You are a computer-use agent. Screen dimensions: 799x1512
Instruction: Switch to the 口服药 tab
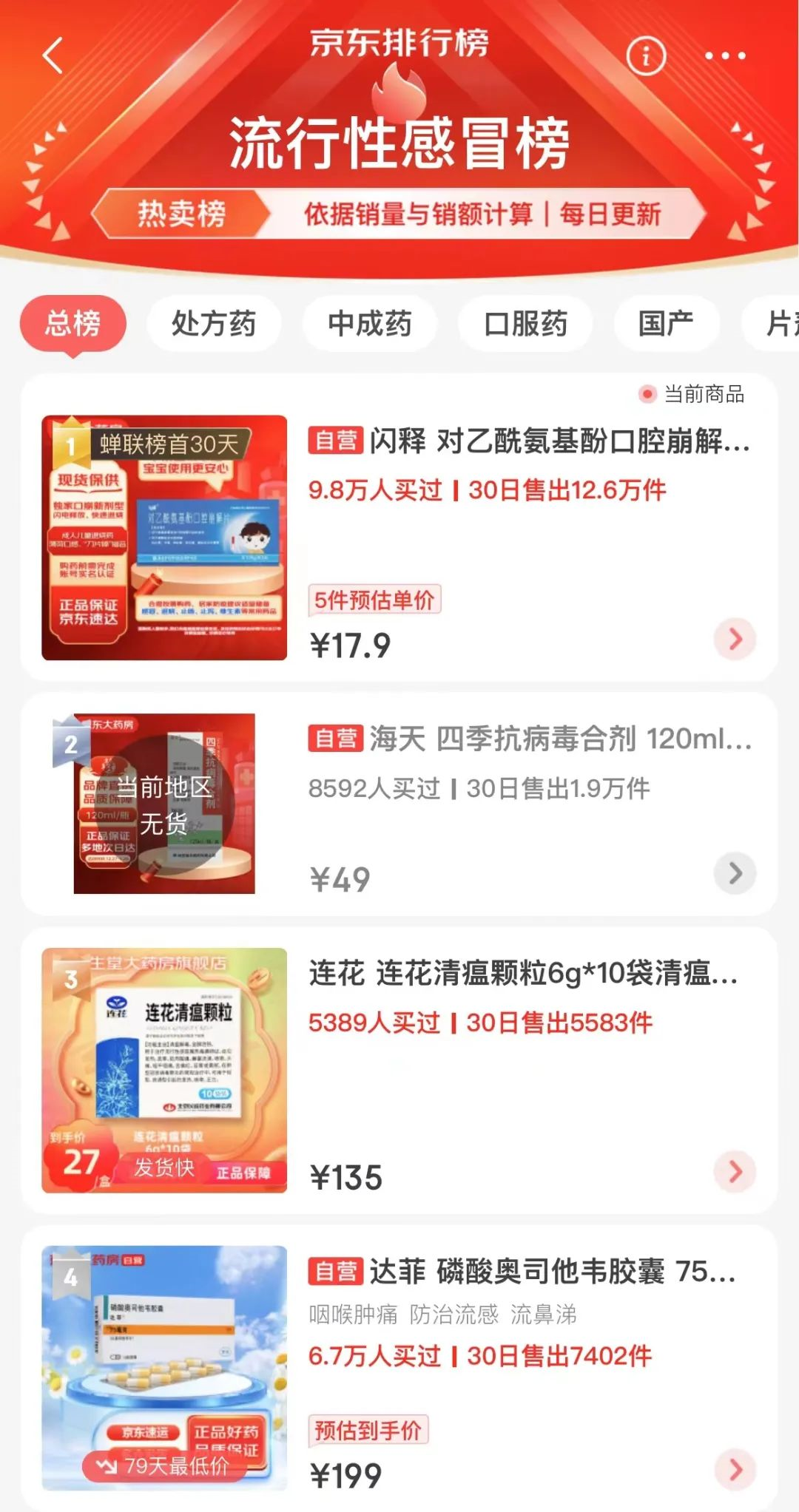tap(525, 323)
